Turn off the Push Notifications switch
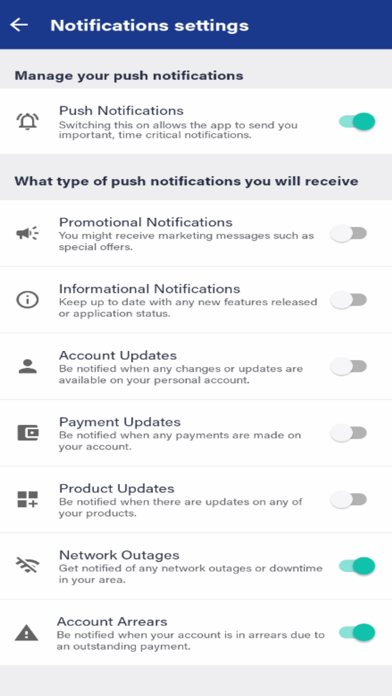Viewport: 392px width, 696px height. 357,121
